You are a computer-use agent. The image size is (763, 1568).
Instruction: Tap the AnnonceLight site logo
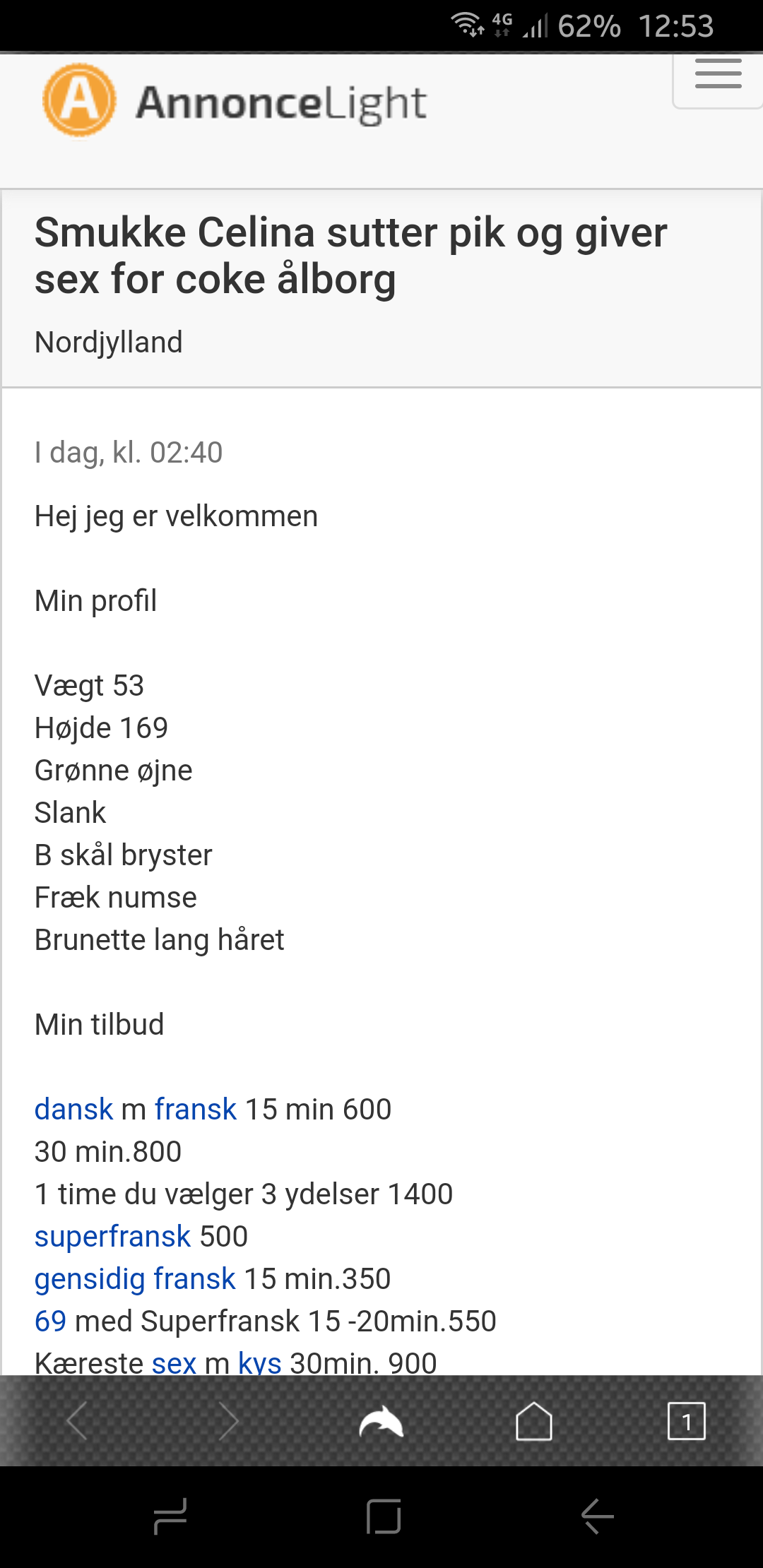[235, 100]
